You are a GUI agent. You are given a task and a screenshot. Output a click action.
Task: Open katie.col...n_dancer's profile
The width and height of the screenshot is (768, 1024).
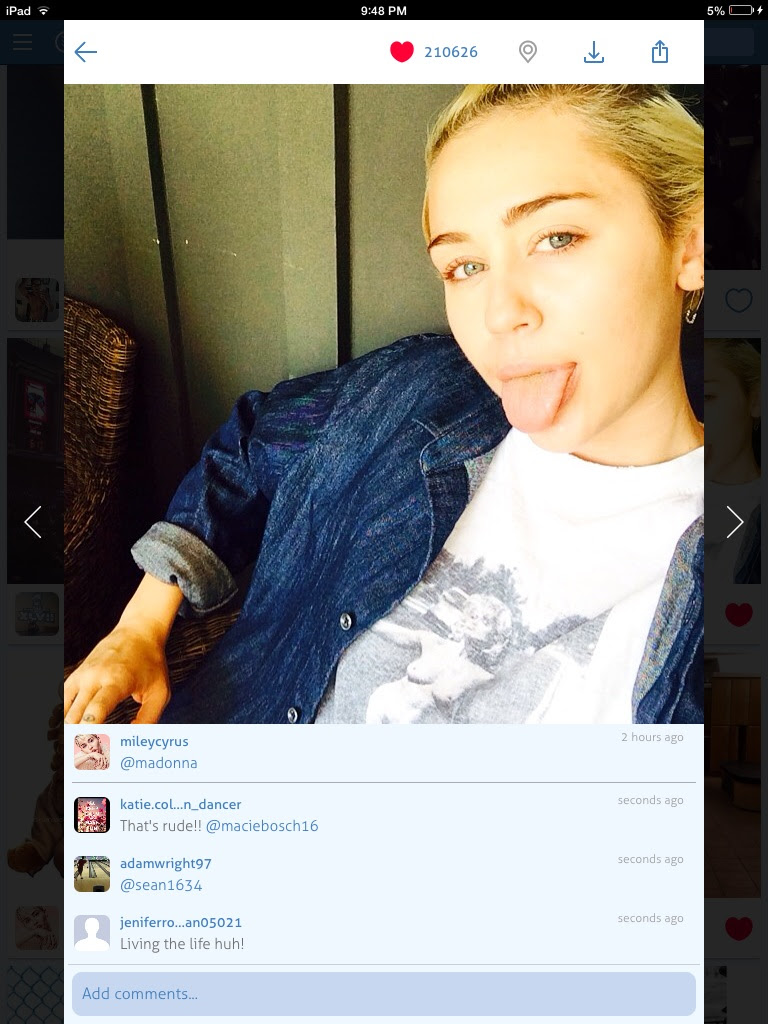click(180, 804)
